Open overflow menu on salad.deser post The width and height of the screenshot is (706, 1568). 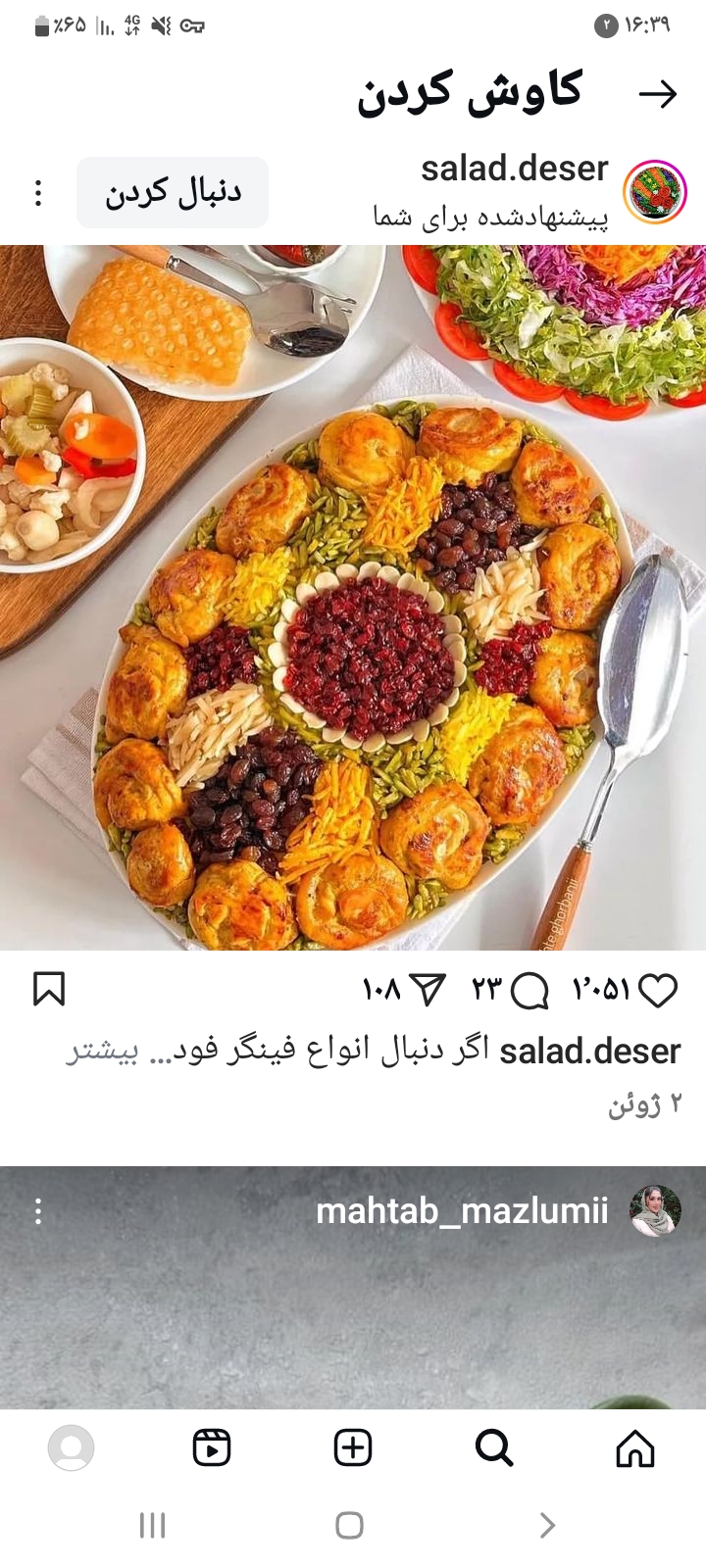point(38,193)
